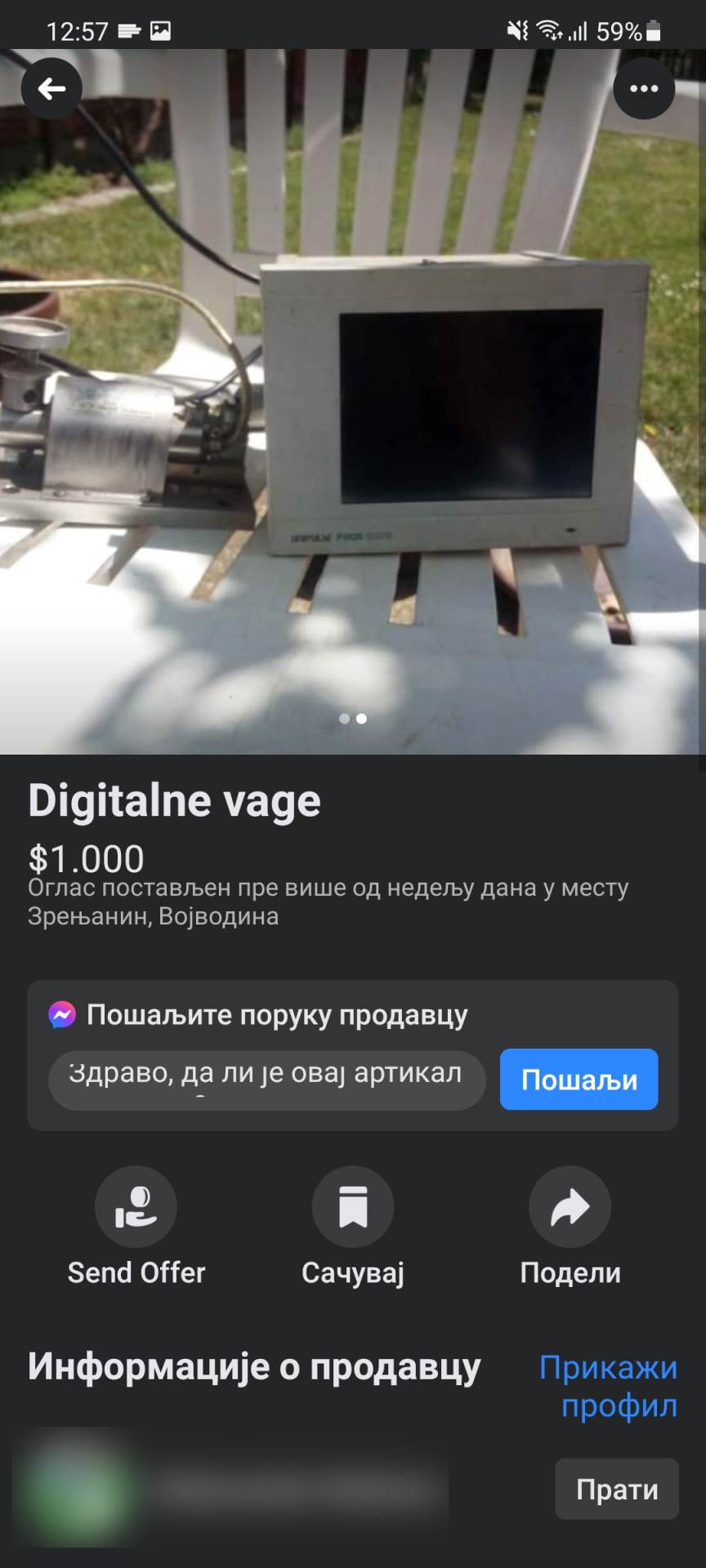Tap the battery indicator in status bar
Screen dimensions: 706x1568
pyautogui.click(x=652, y=30)
